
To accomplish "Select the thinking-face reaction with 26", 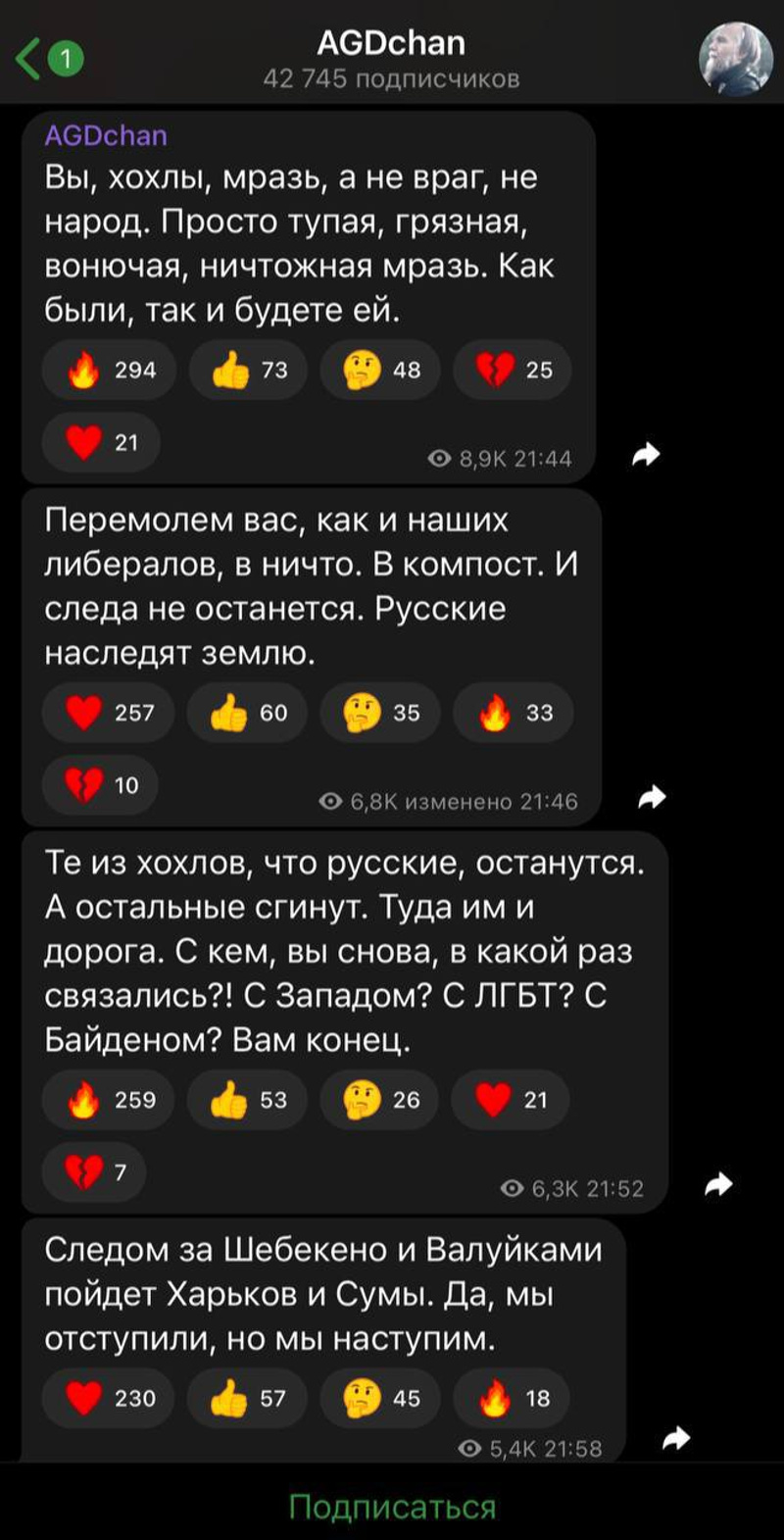I will (380, 1100).
